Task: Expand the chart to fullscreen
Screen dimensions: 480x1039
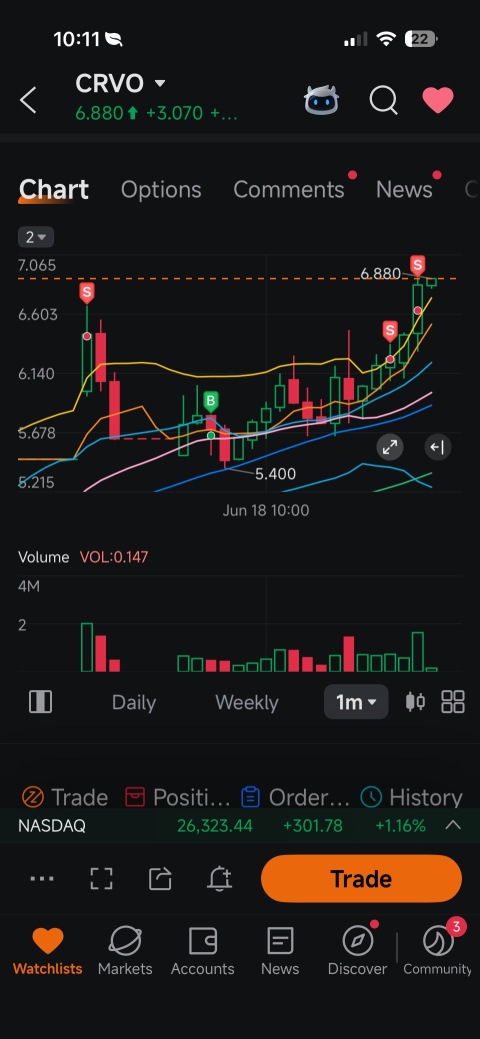Action: coord(390,447)
